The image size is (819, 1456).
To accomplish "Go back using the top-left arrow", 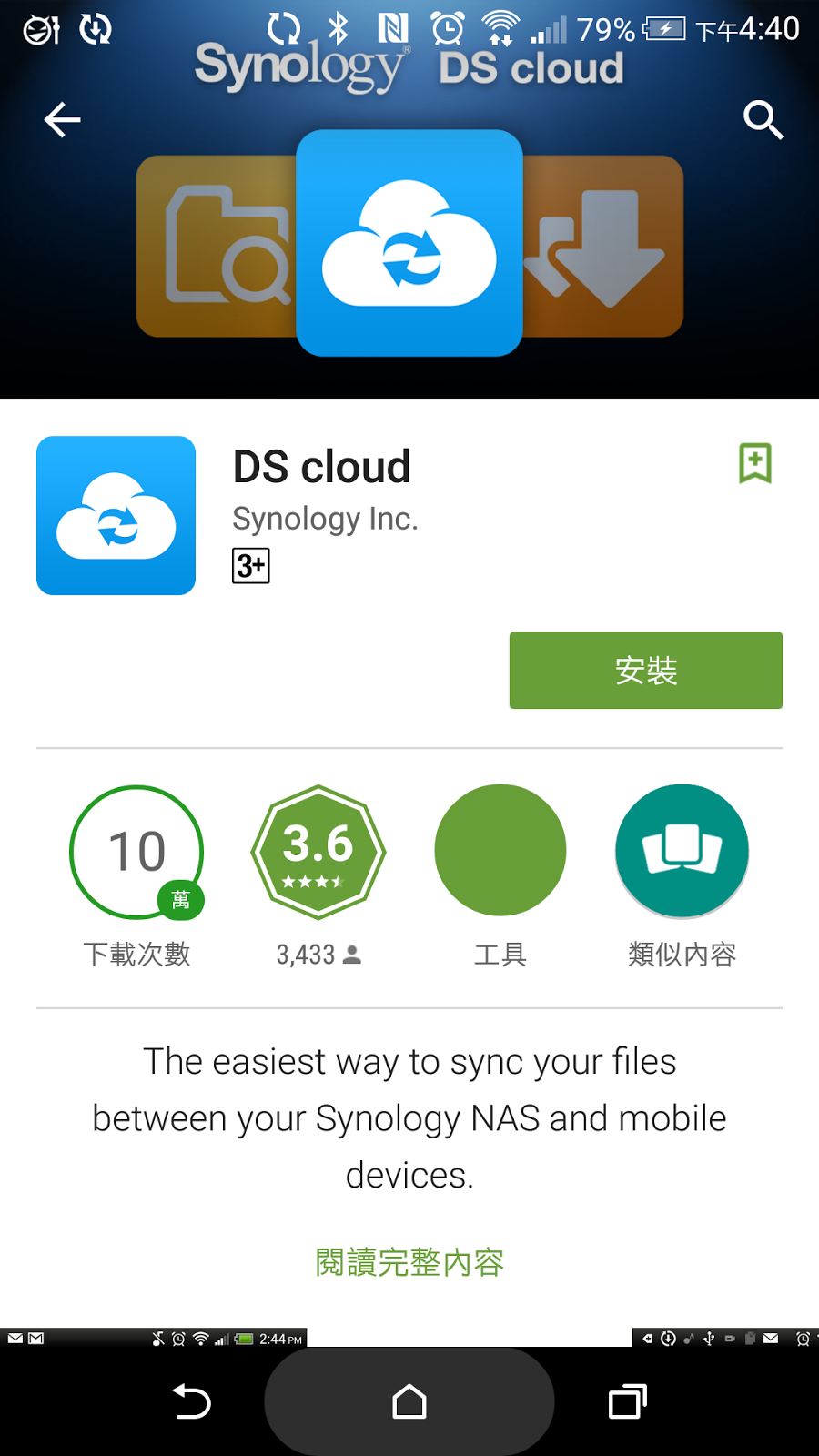I will click(62, 120).
